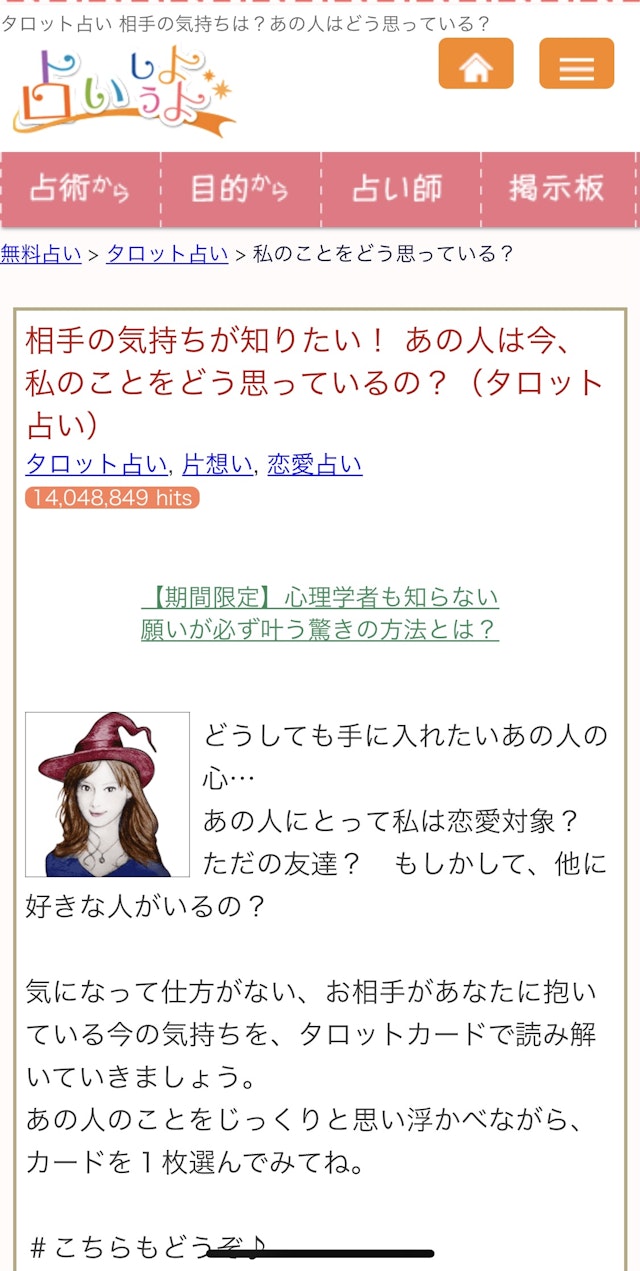Select the 目的から tab
Image resolution: width=640 pixels, height=1271 pixels.
coord(240,189)
